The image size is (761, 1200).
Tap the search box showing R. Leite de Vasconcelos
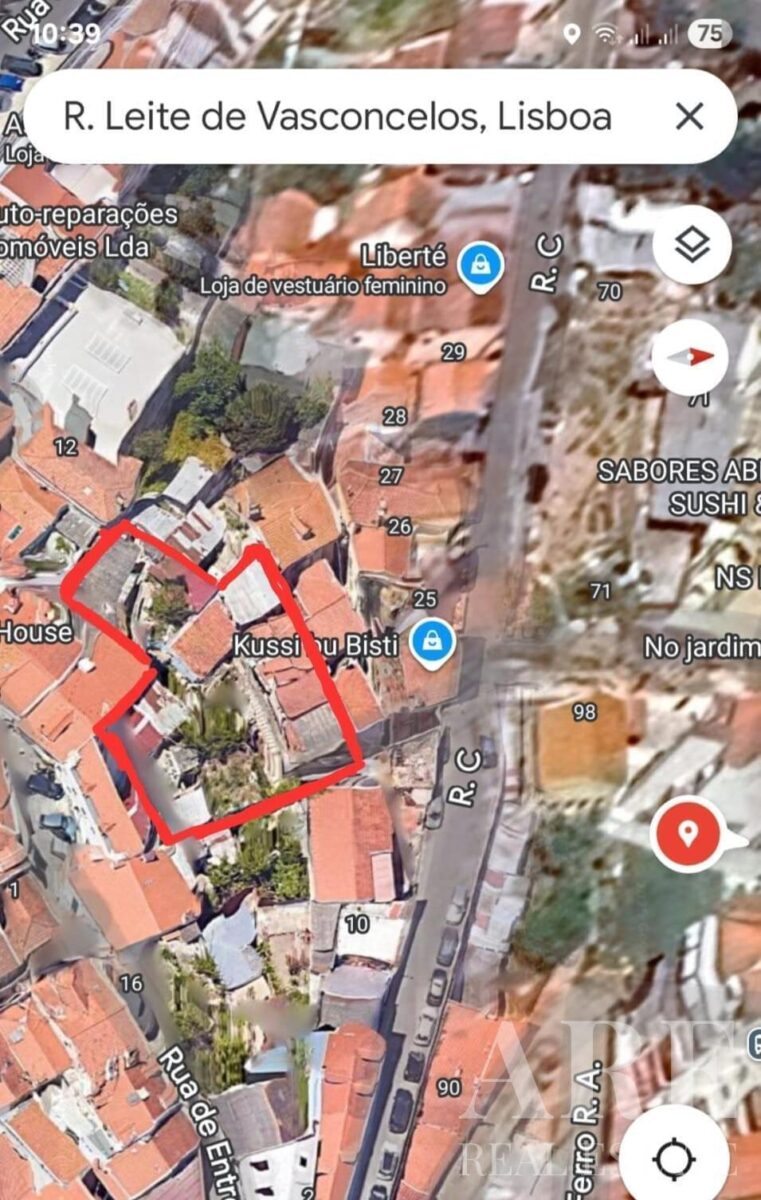pyautogui.click(x=337, y=117)
